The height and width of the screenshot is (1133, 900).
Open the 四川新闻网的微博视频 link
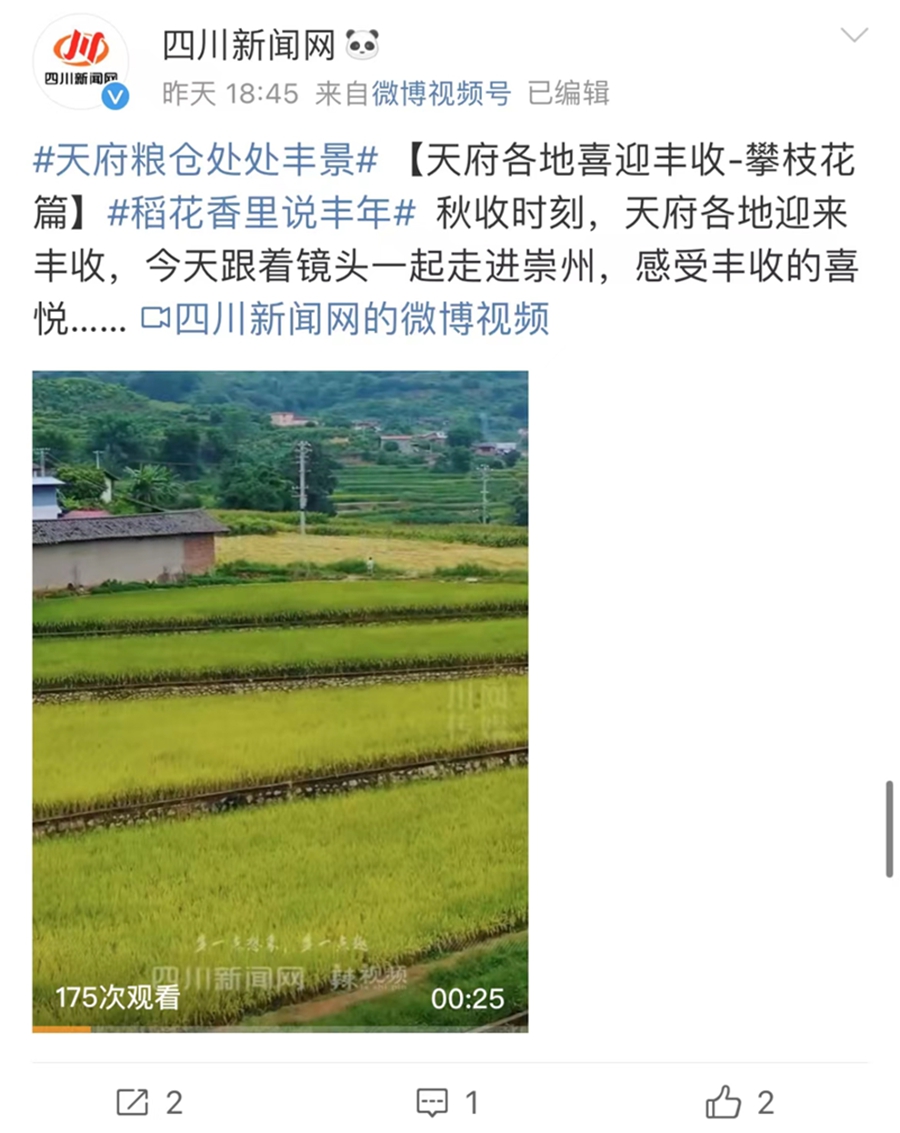[346, 320]
